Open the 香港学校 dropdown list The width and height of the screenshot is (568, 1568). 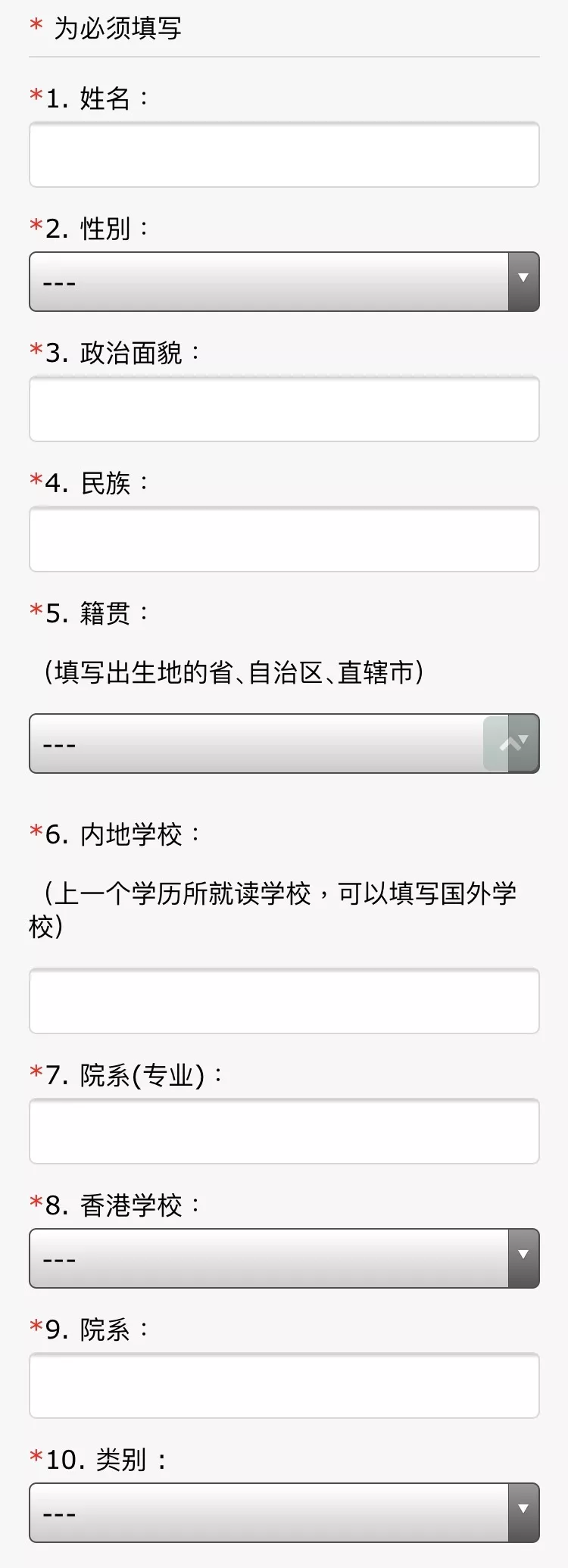point(284,1258)
